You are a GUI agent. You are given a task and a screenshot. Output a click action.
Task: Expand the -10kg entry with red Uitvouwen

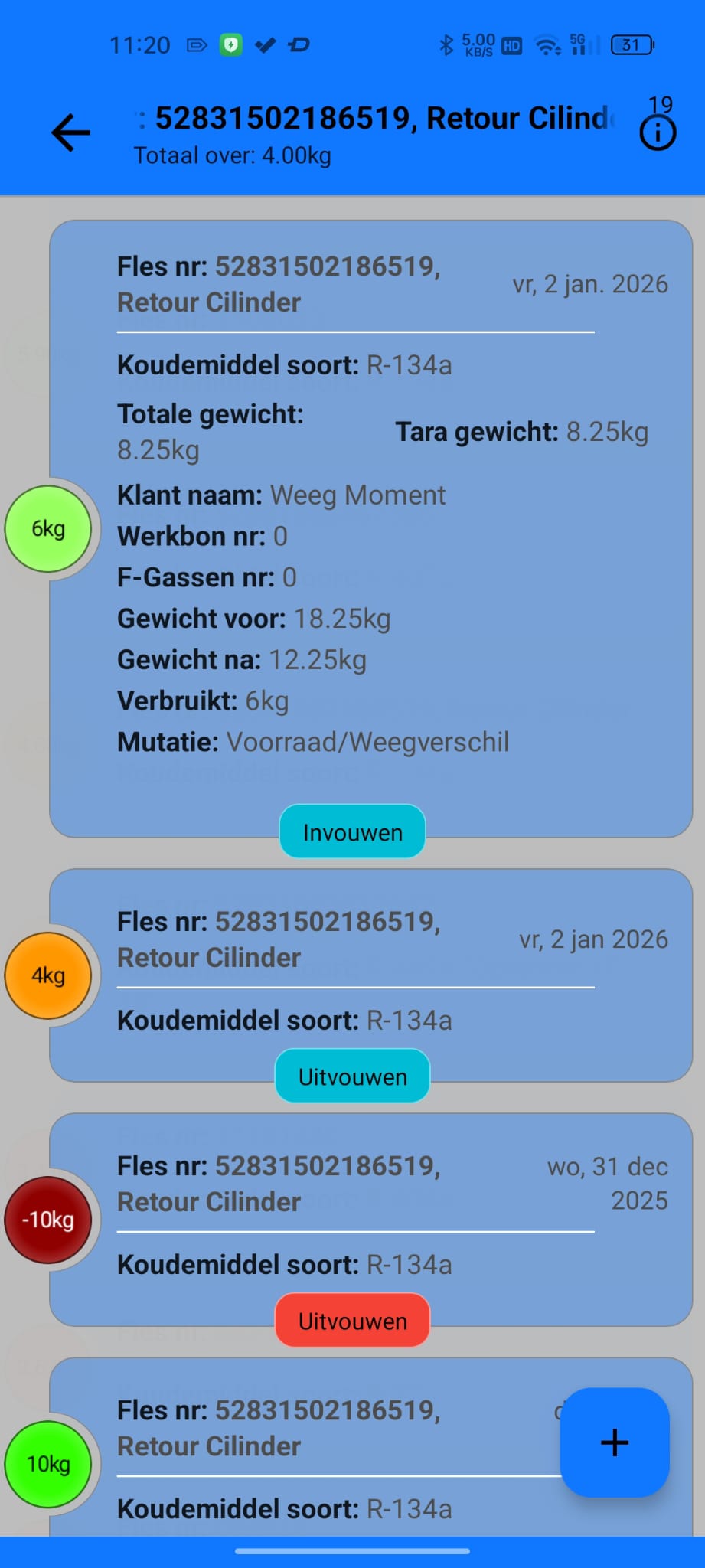pyautogui.click(x=351, y=1320)
